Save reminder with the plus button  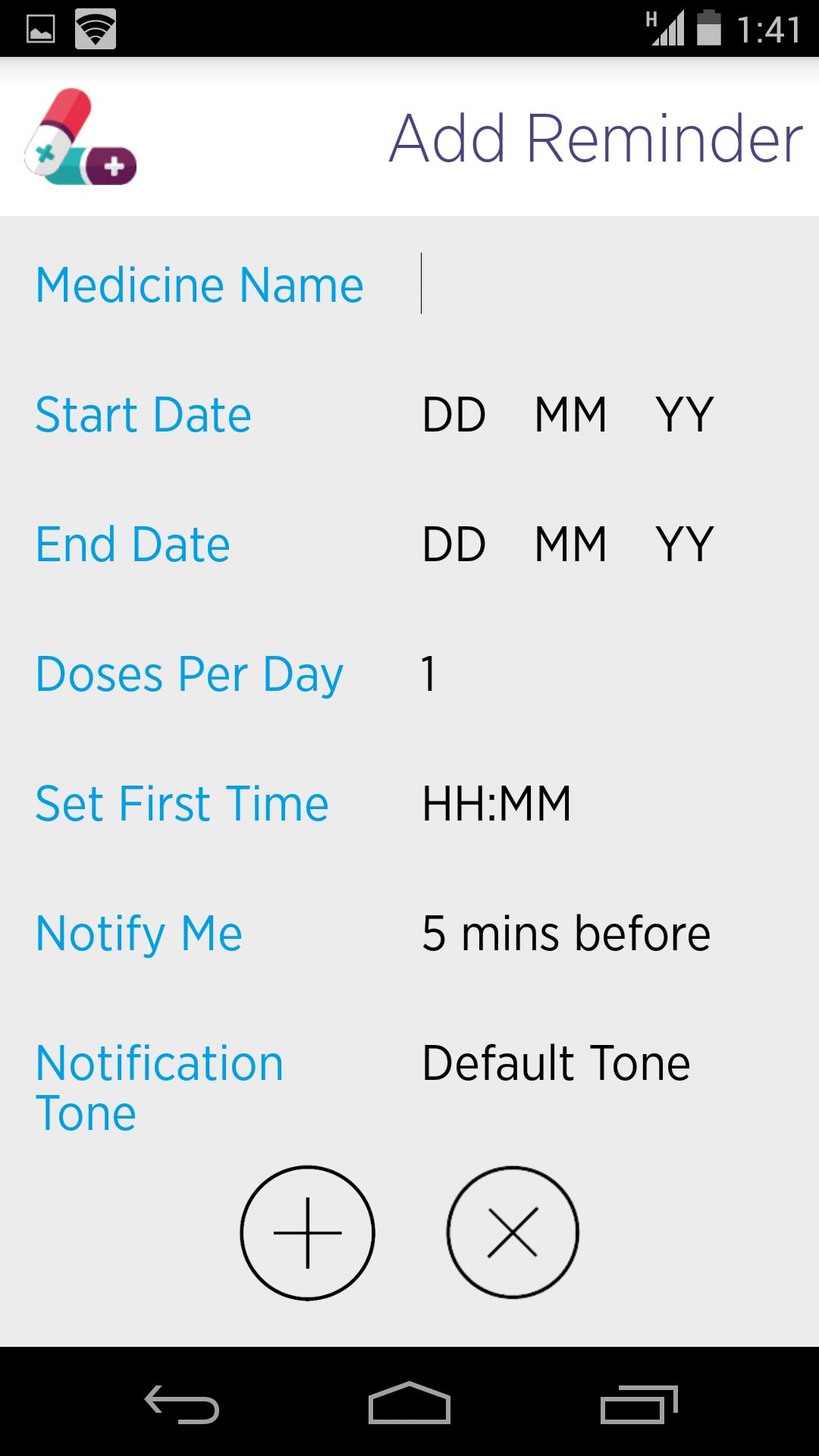[x=307, y=1232]
